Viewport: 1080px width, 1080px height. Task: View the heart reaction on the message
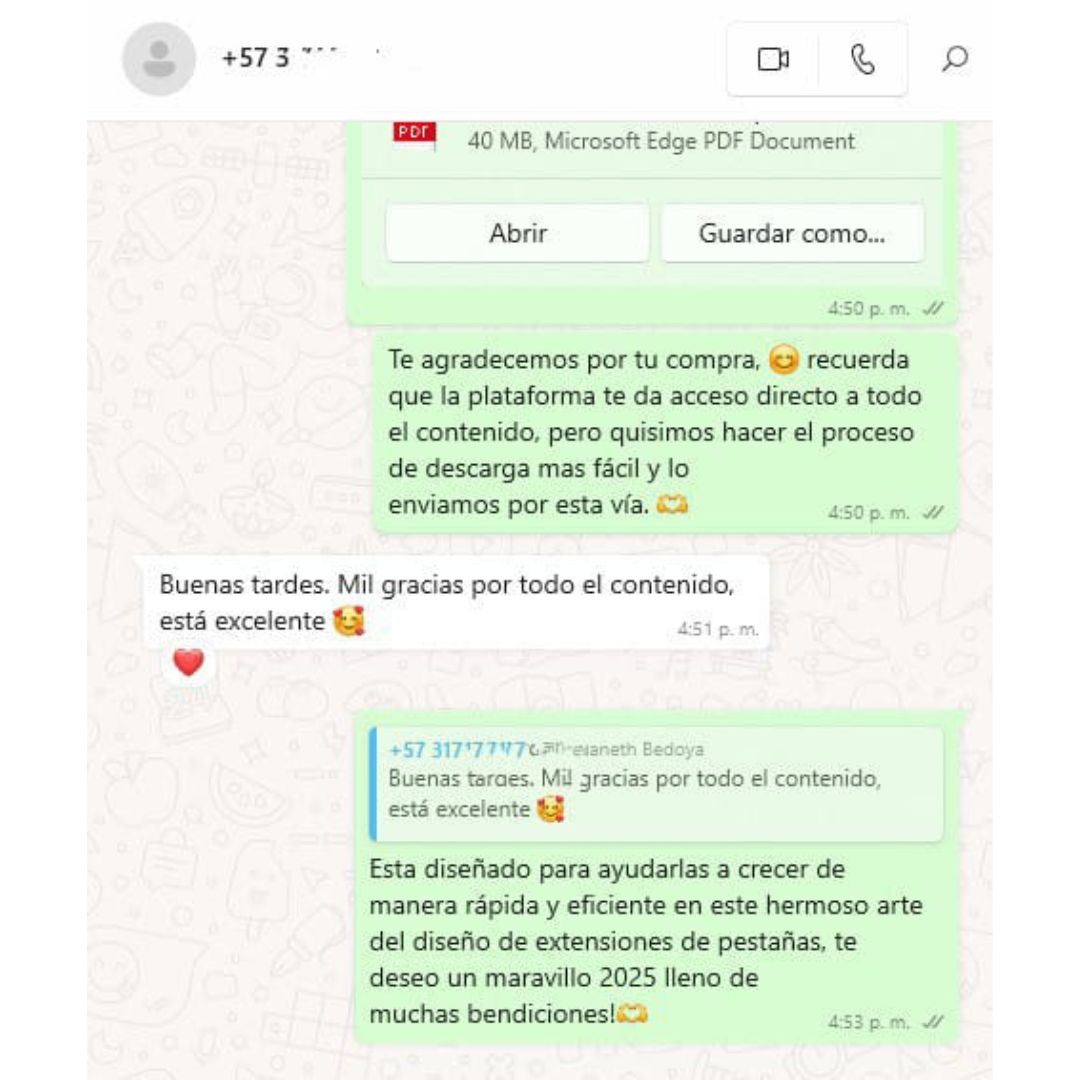coord(188,662)
